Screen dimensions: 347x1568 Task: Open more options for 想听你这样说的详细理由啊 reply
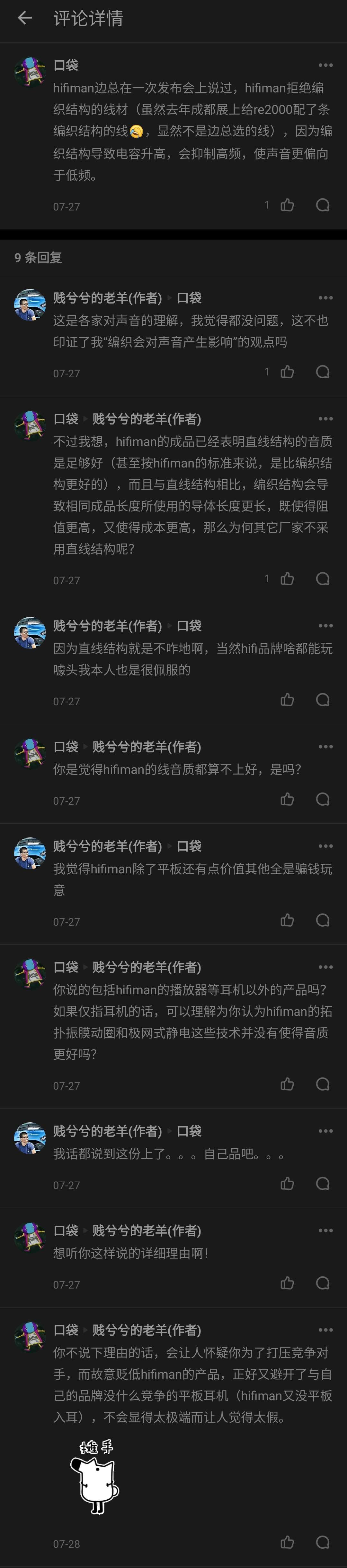[325, 1231]
